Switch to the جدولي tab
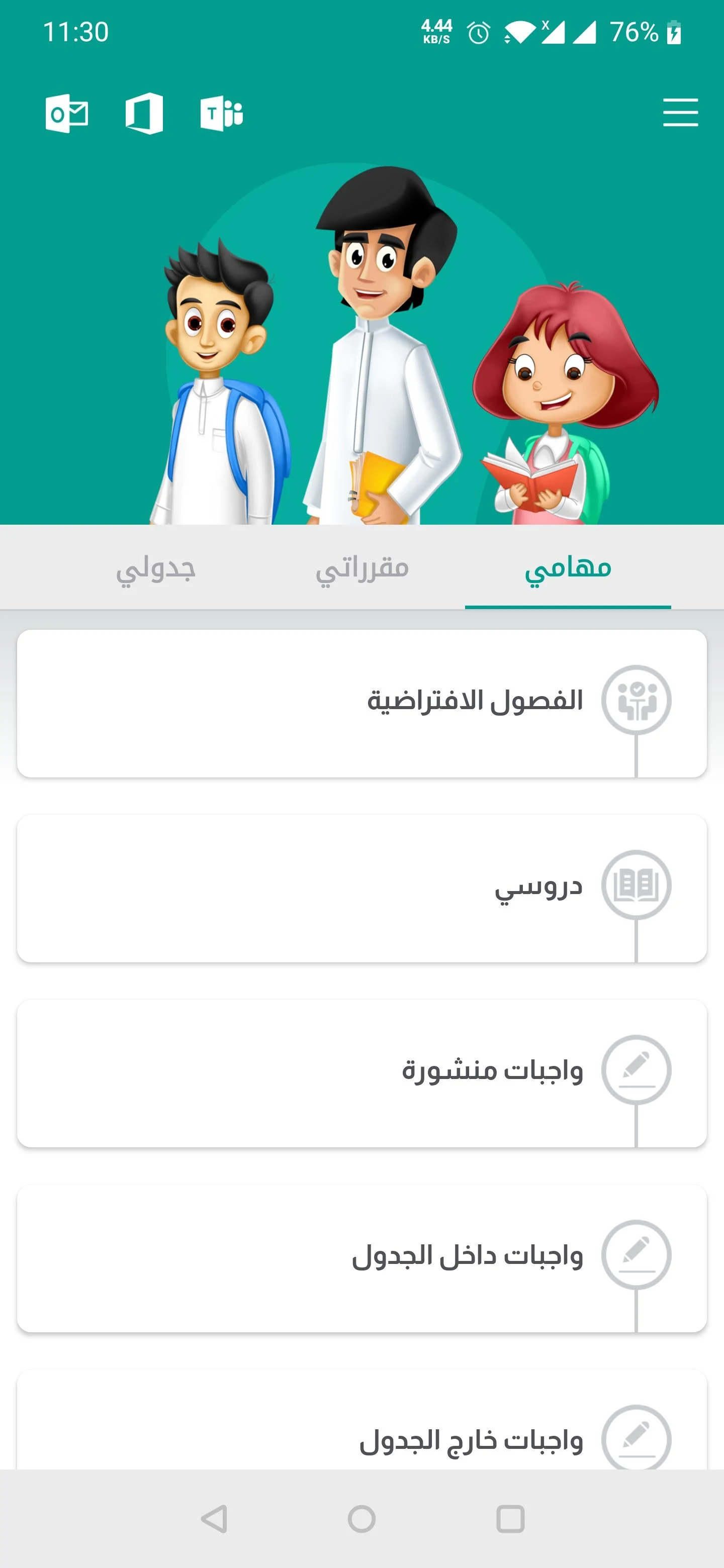 (155, 568)
